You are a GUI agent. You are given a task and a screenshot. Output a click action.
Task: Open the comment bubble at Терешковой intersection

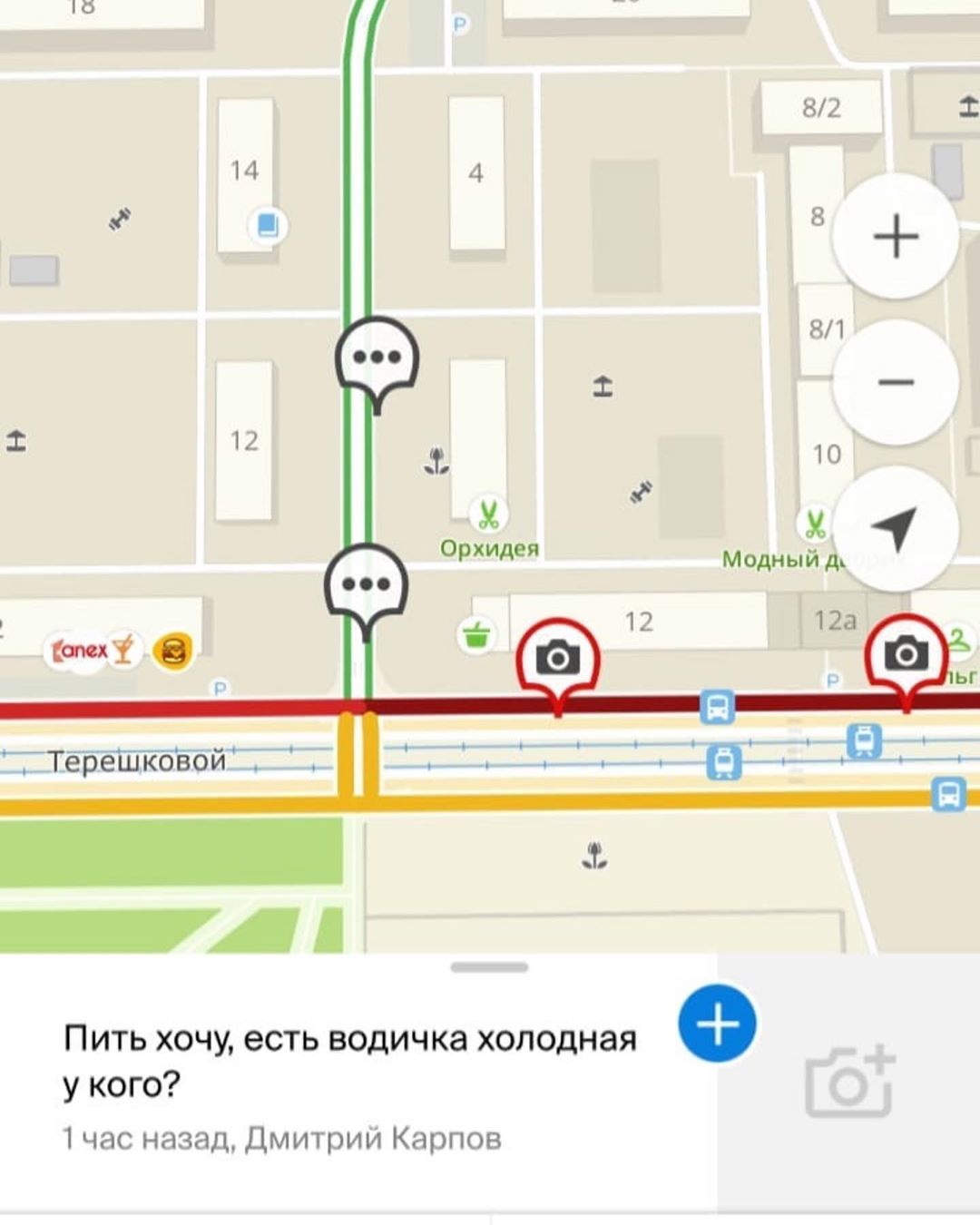point(366,585)
